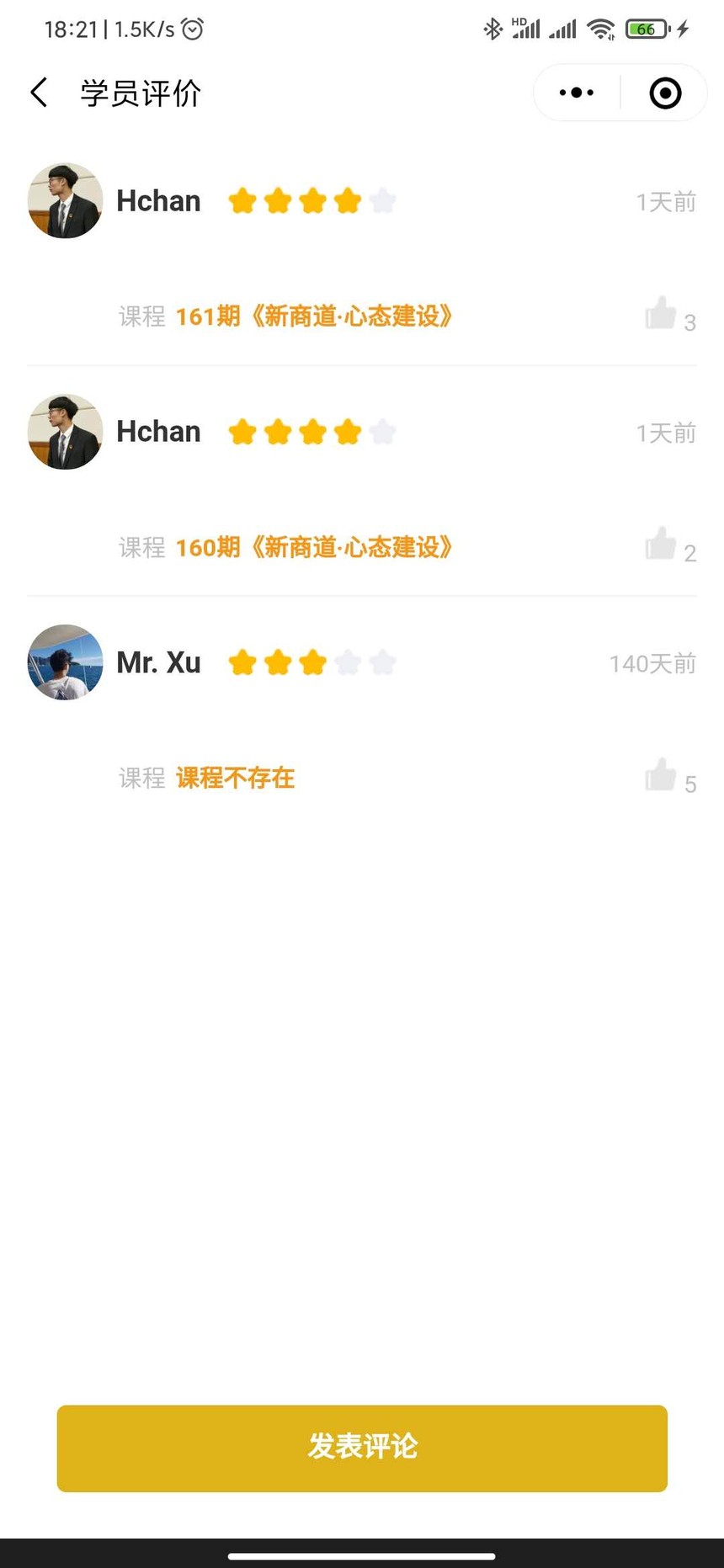Tap the third star in Mr. Xu's rating

tap(312, 662)
